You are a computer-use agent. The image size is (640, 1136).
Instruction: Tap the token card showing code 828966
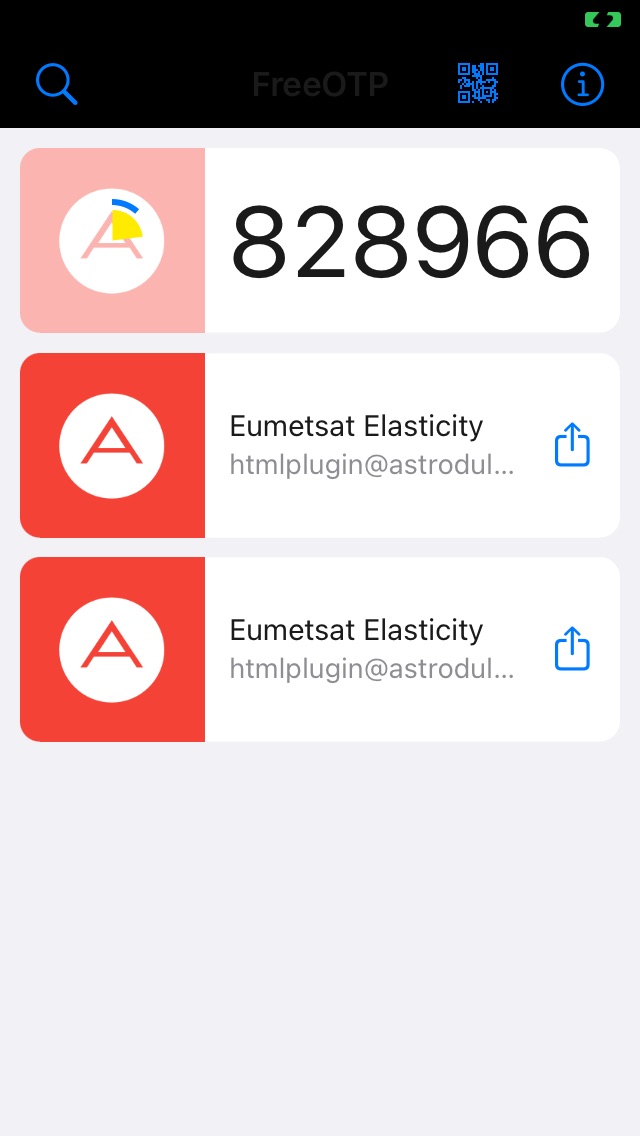(x=410, y=241)
